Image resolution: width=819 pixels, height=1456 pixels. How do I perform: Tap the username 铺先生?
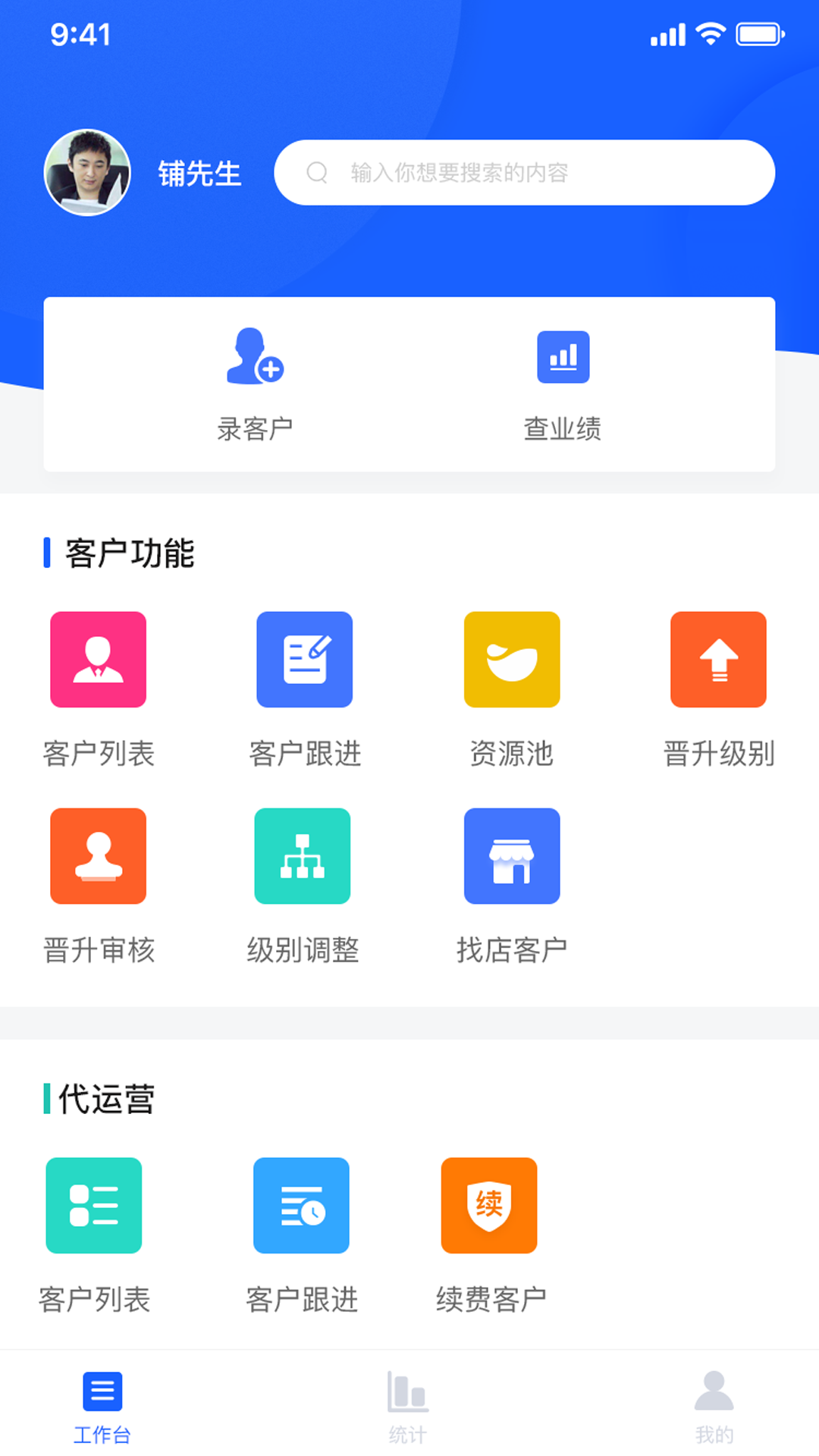pyautogui.click(x=199, y=173)
